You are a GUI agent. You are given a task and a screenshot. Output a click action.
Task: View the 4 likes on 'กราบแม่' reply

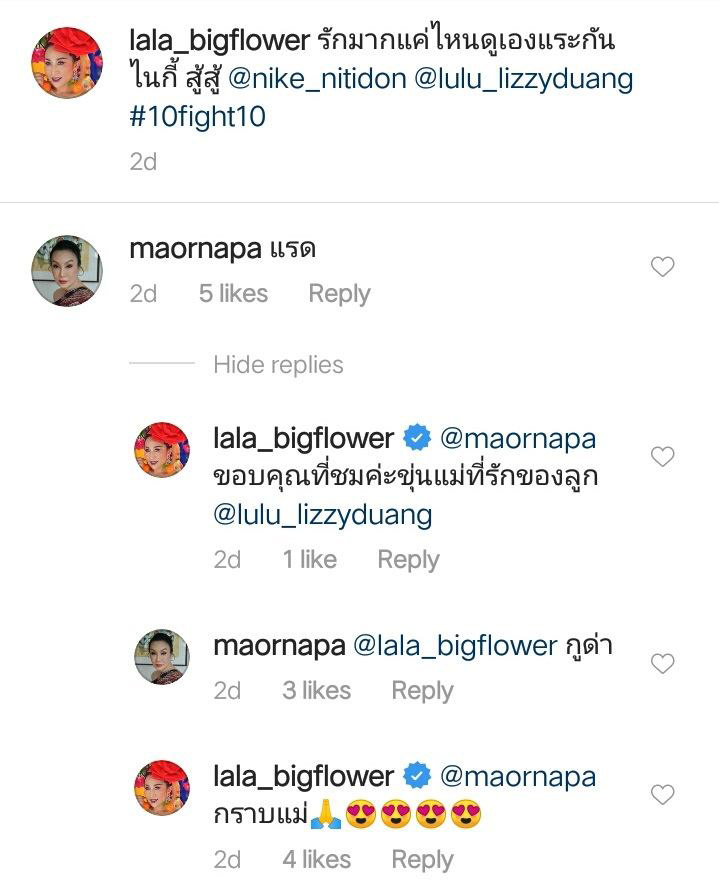(316, 860)
